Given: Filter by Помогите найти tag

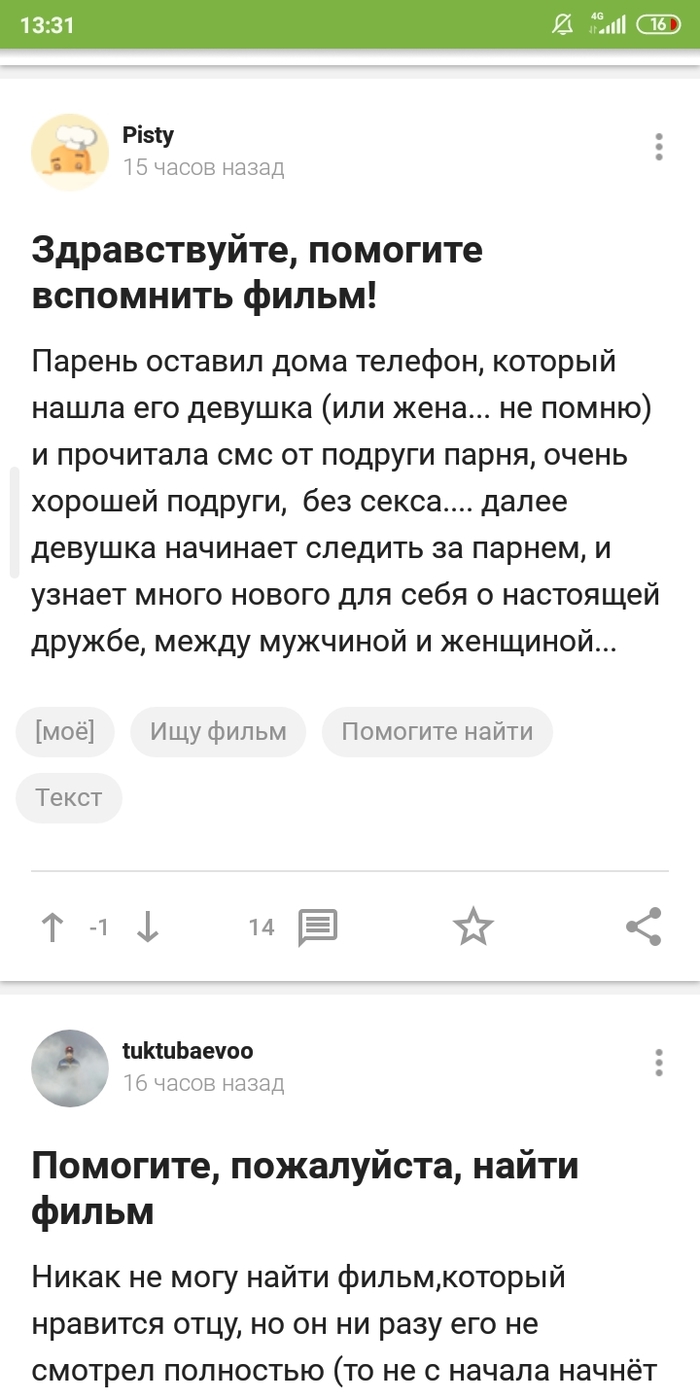Looking at the screenshot, I should click(437, 731).
